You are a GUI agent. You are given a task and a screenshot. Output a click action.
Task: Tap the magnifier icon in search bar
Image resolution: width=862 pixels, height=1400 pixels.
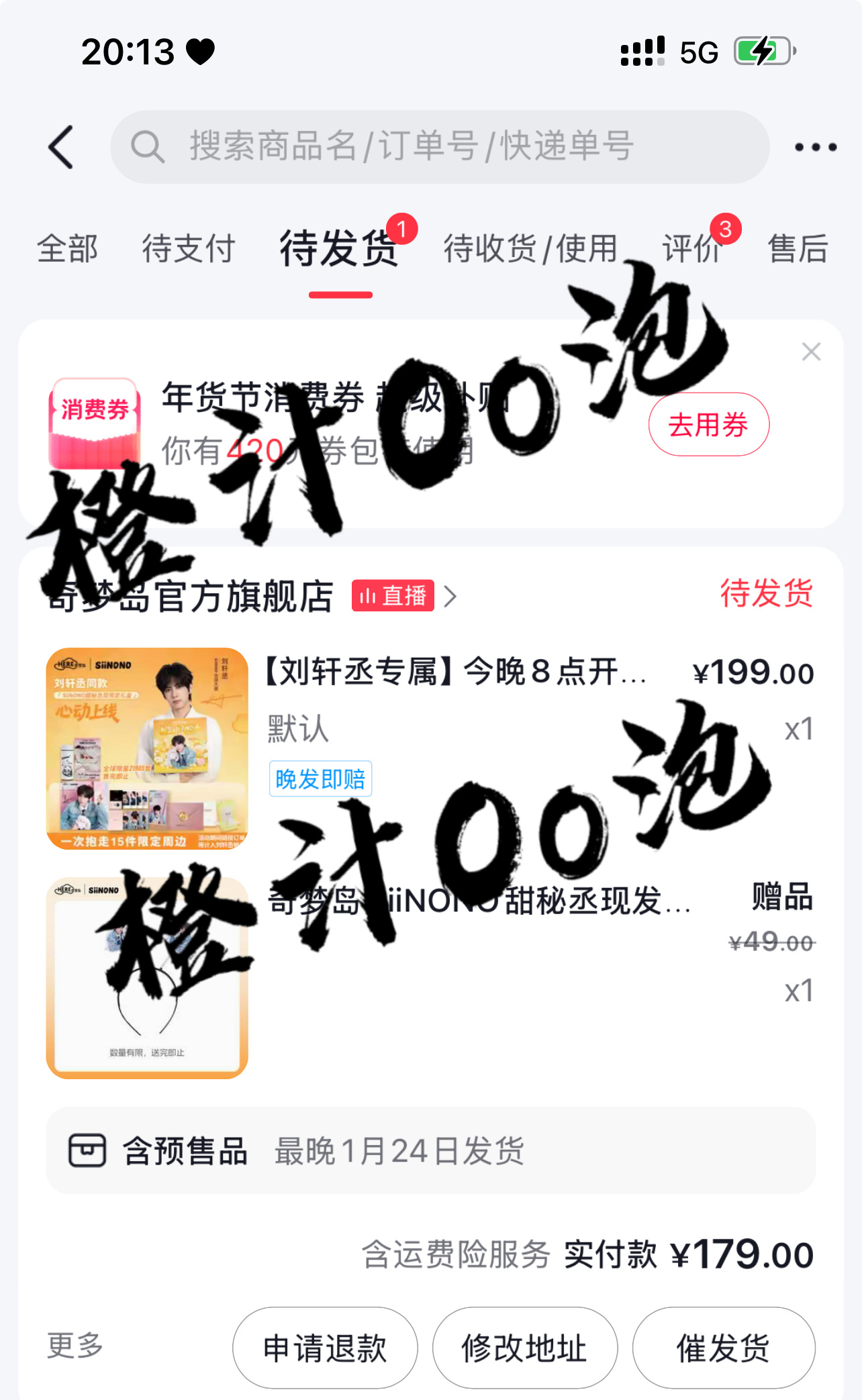tap(149, 146)
